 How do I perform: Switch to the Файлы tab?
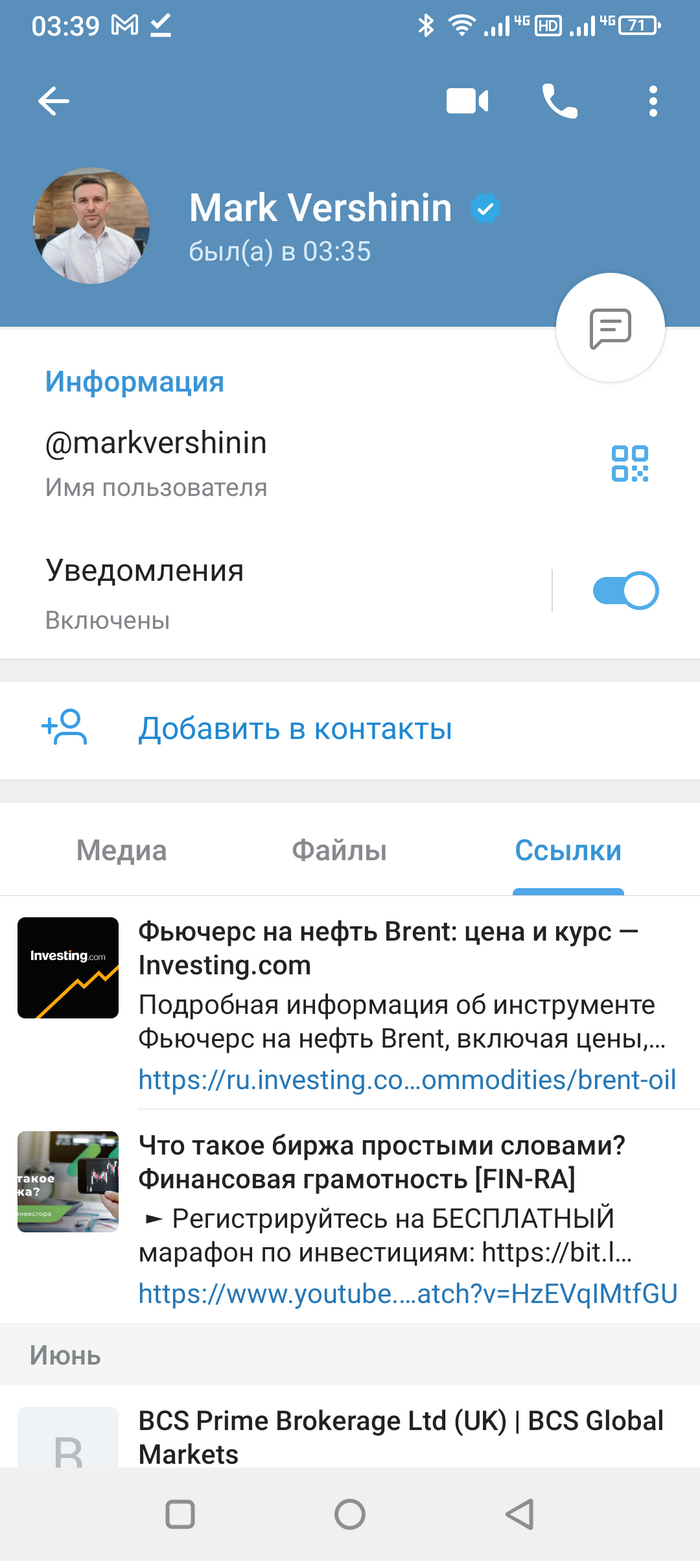tap(339, 851)
